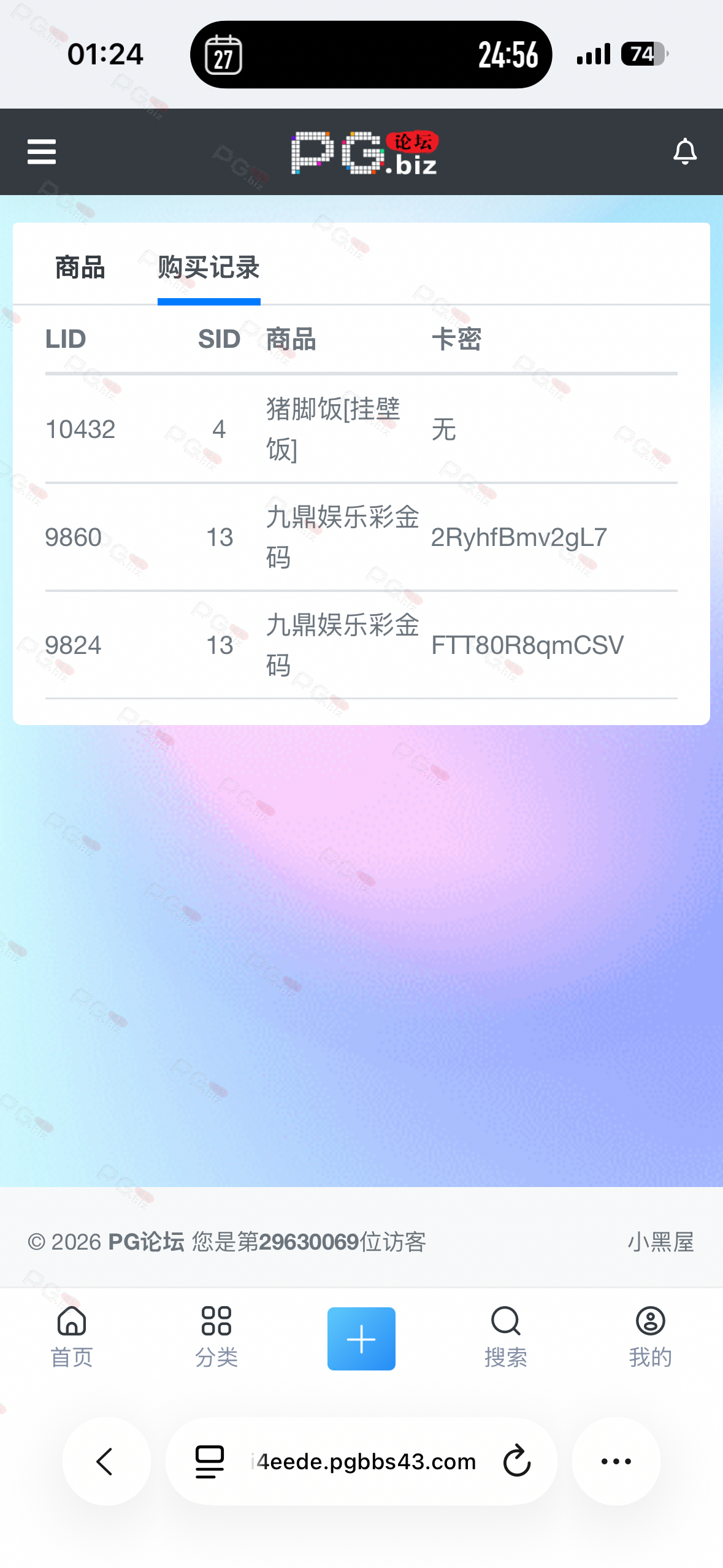Switch to the 我的 profile tab

(650, 1337)
